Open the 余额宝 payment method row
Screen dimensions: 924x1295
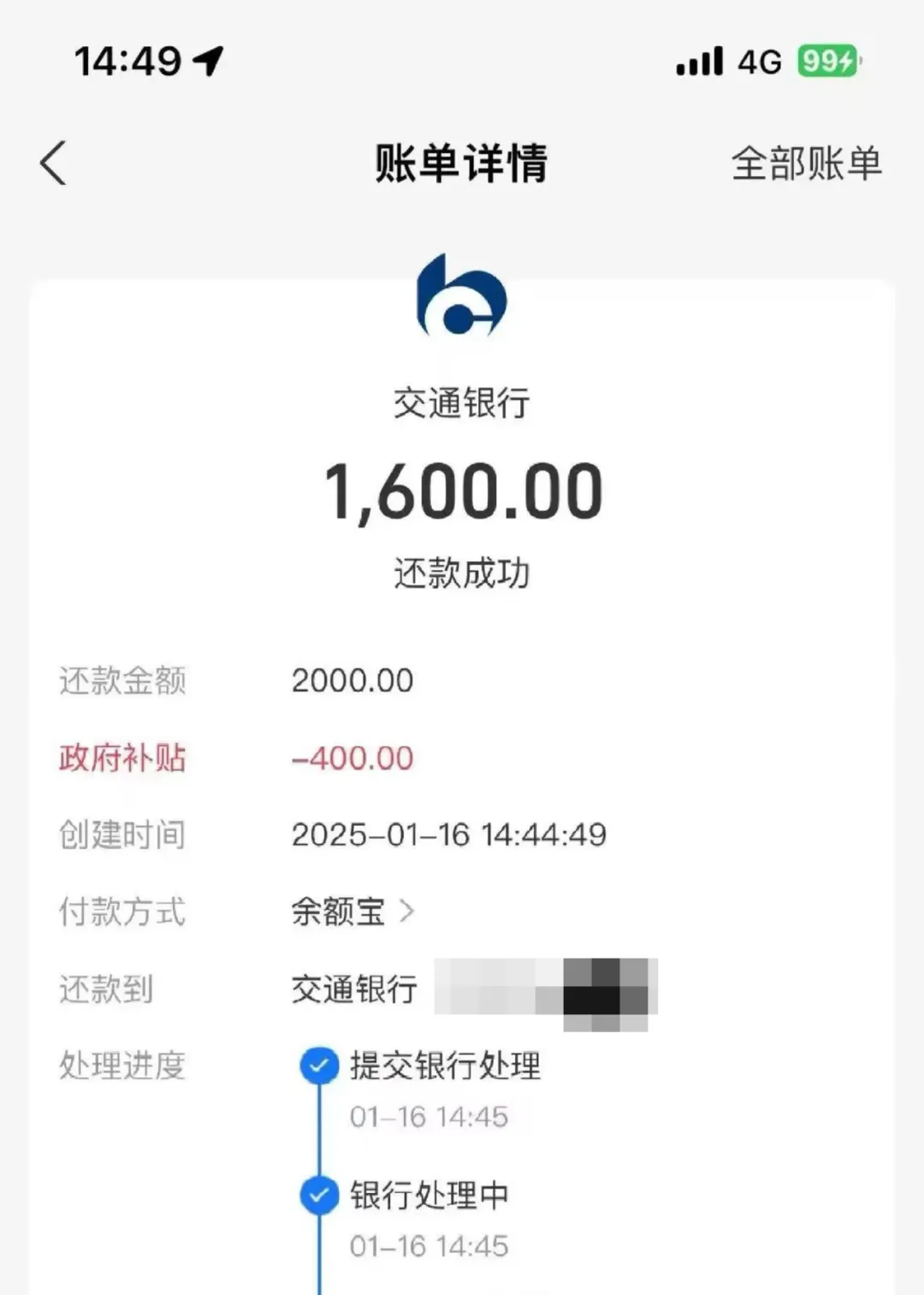[x=352, y=912]
